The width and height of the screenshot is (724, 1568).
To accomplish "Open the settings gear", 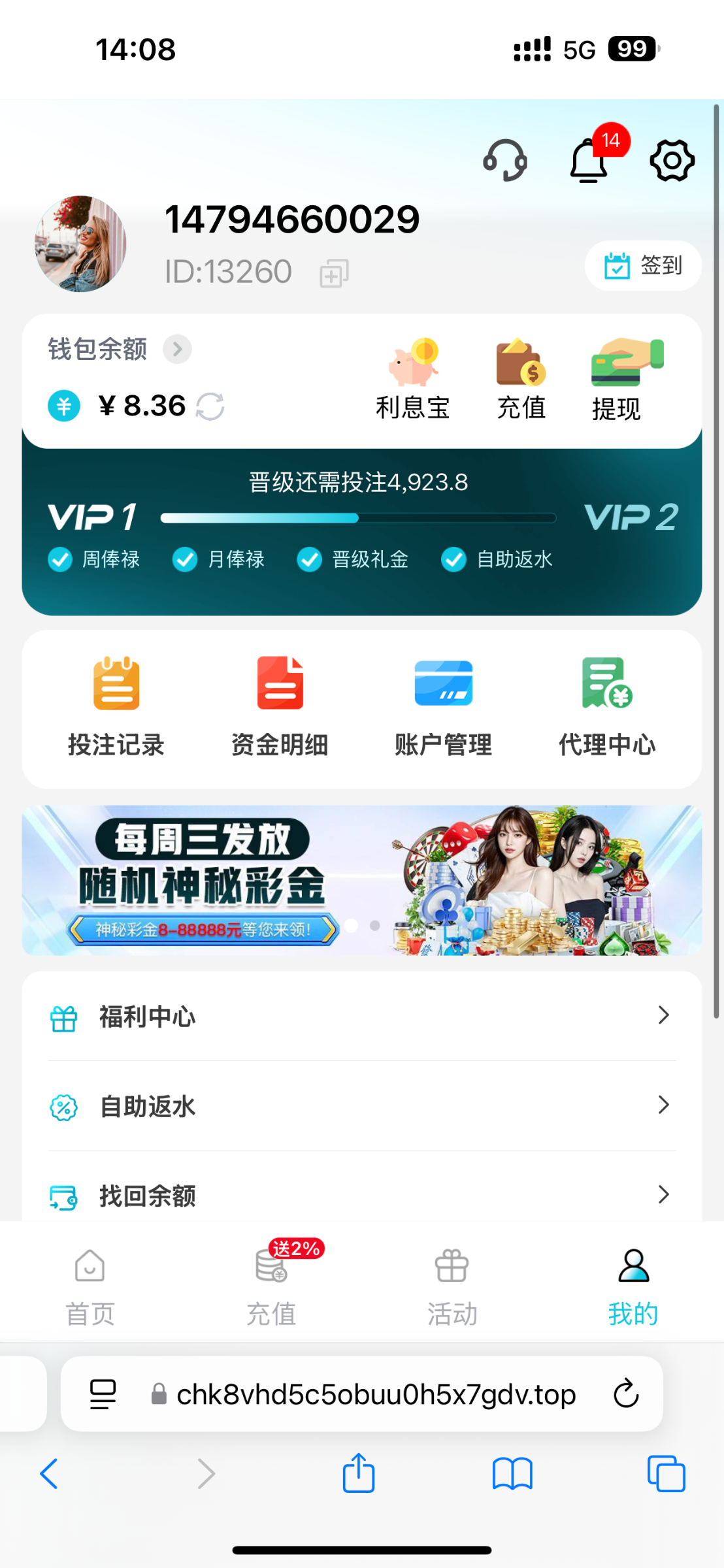I will [x=672, y=160].
